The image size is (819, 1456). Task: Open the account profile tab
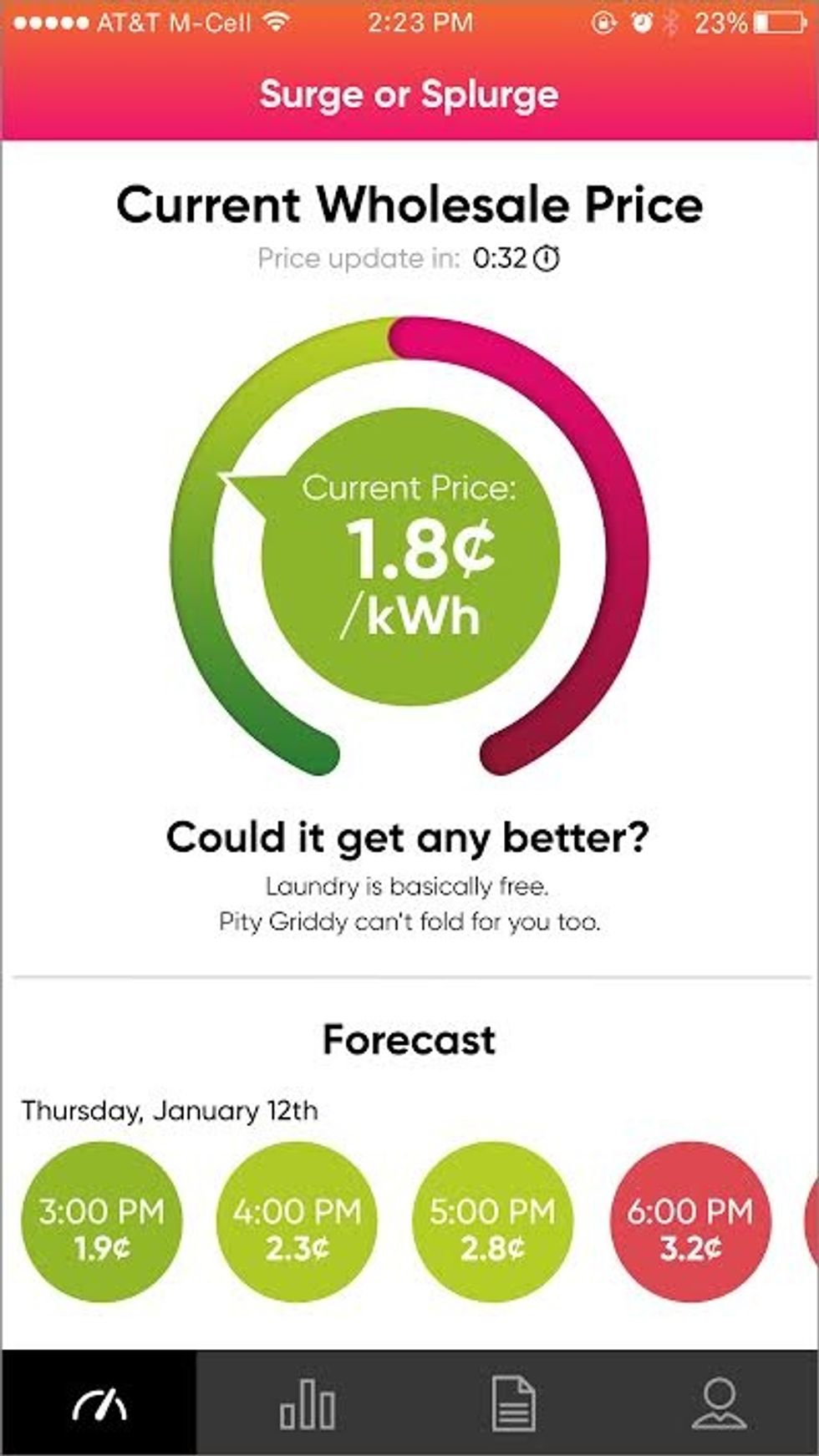[719, 1403]
